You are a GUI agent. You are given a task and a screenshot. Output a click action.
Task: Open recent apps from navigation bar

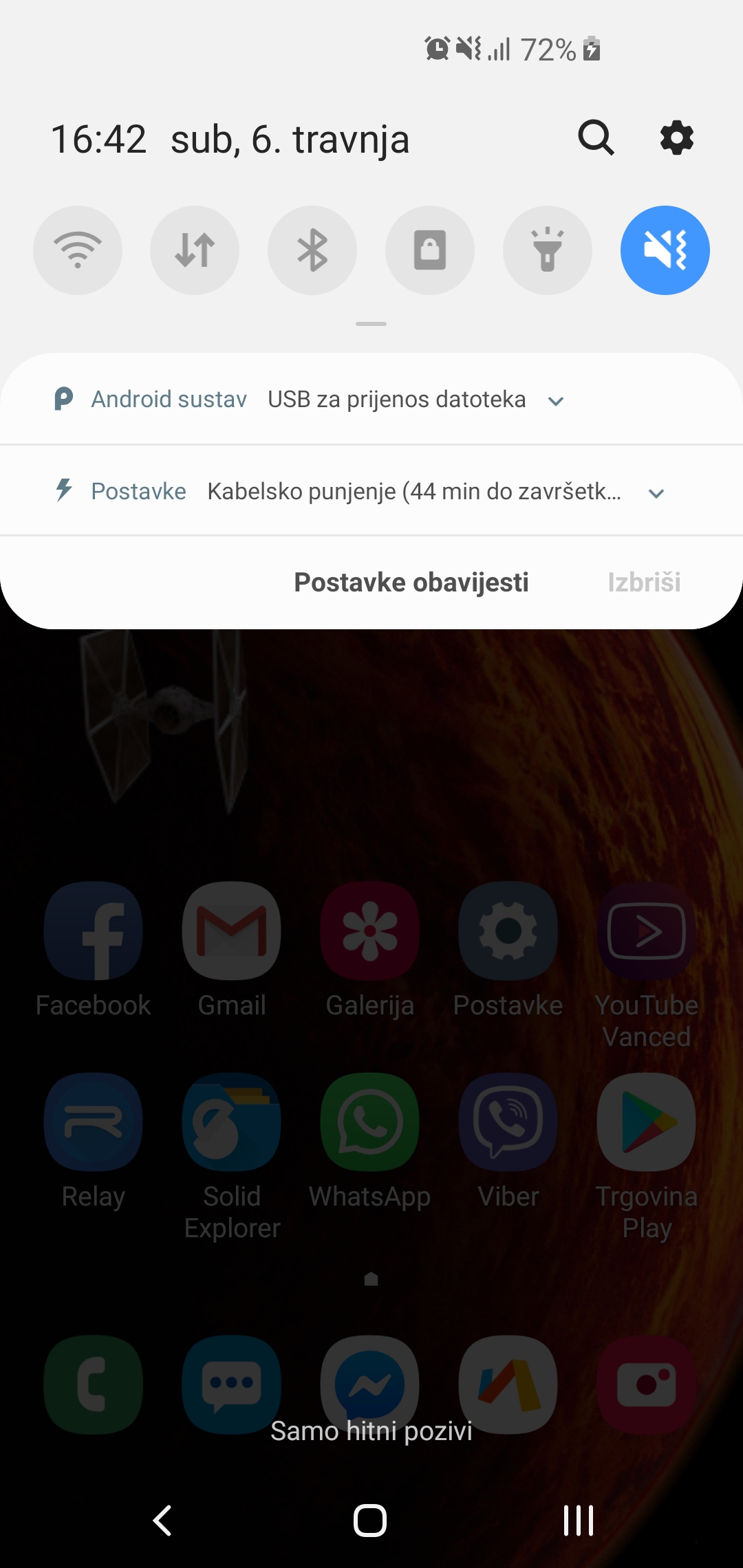(579, 1520)
